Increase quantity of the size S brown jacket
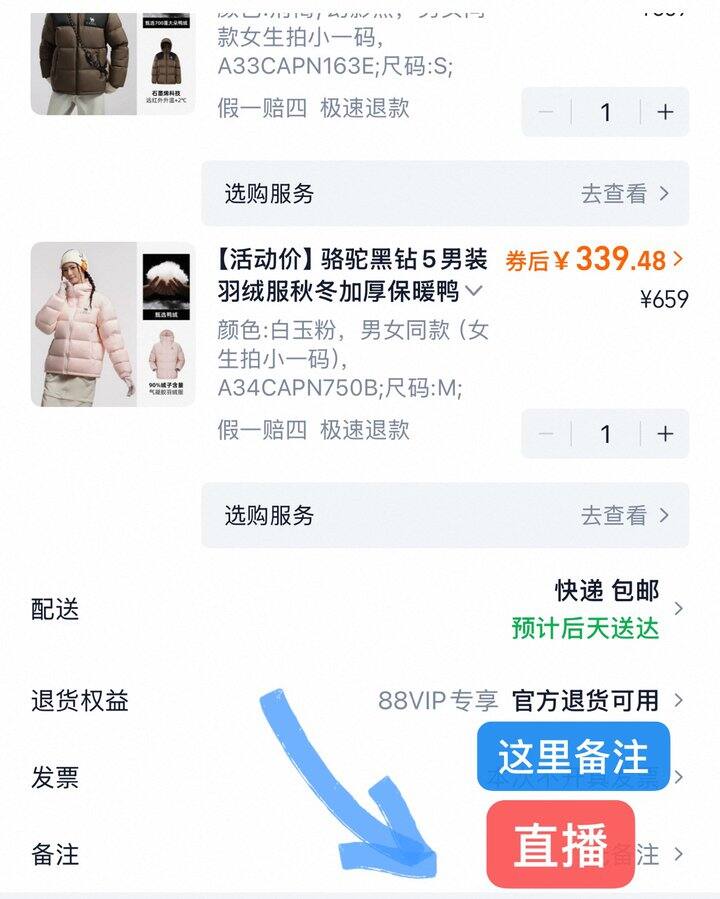720x899 pixels. coord(665,112)
